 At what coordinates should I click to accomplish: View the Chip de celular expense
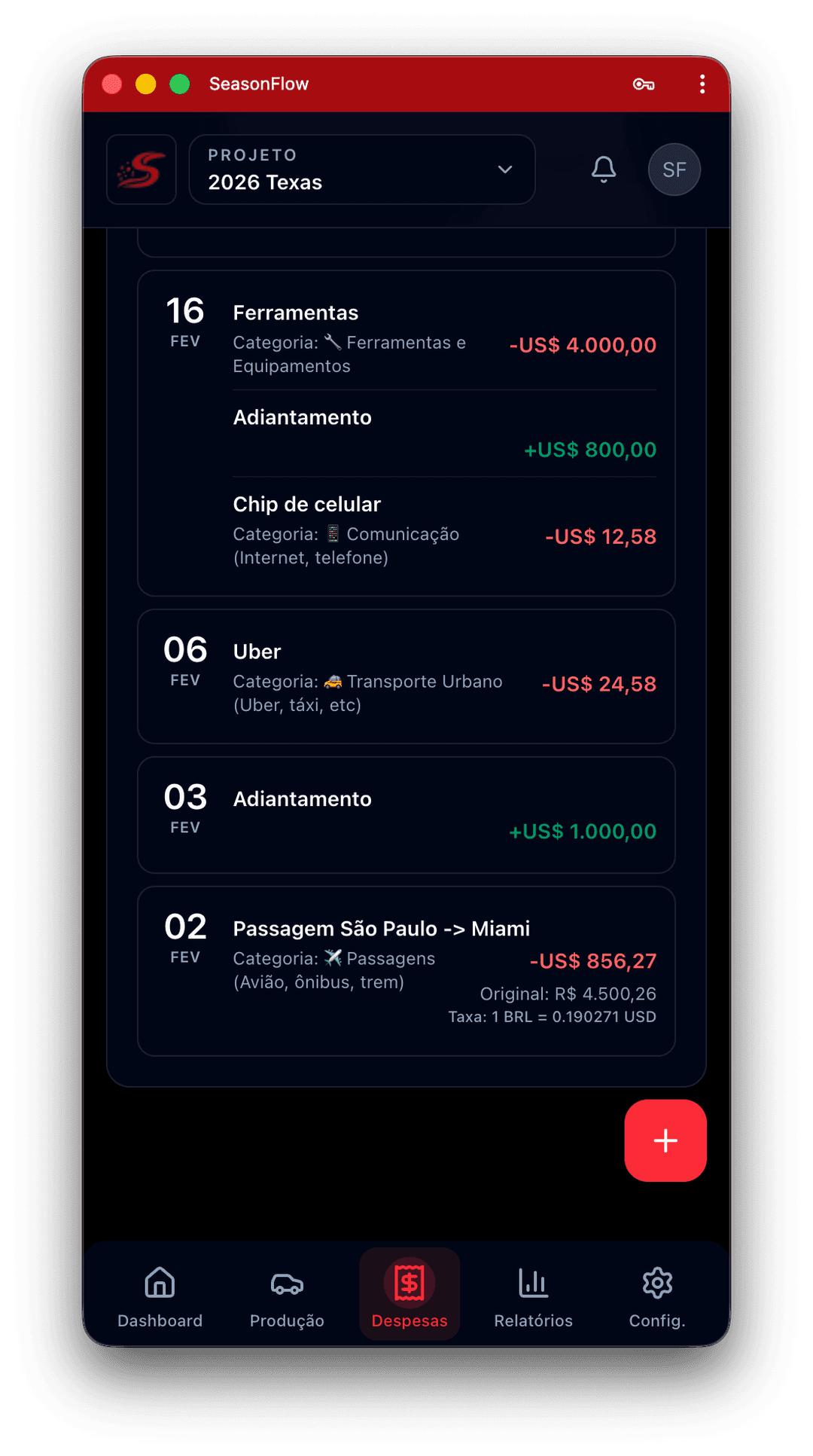444,531
